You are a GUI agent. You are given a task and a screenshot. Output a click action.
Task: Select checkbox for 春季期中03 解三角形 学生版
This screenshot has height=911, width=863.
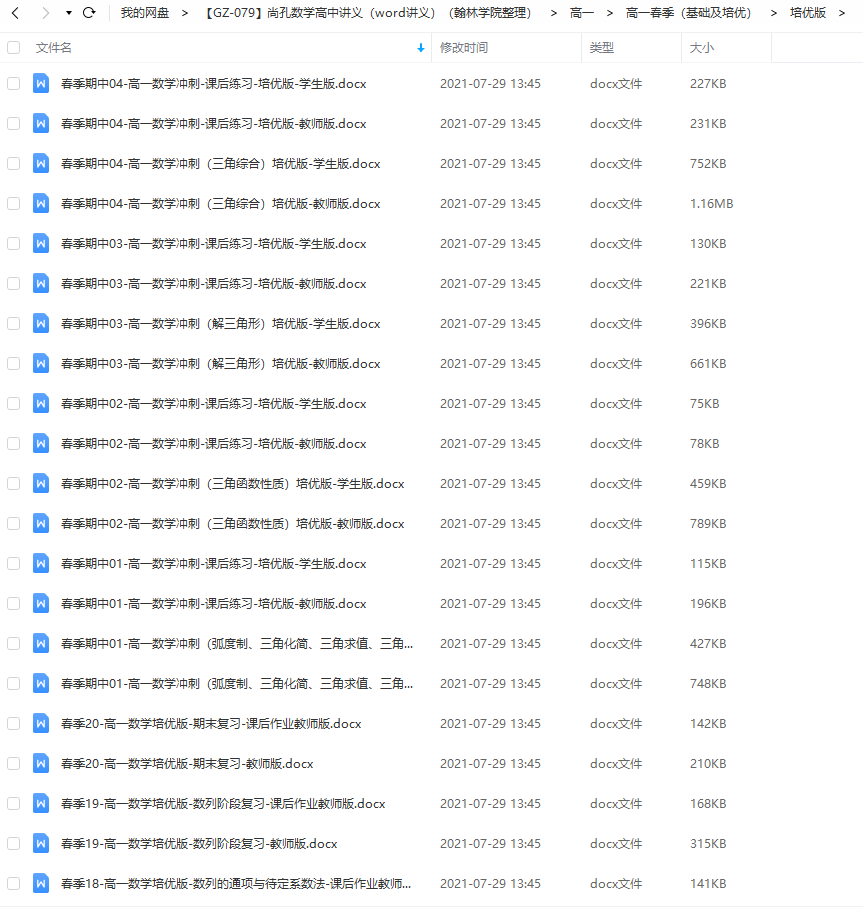tap(13, 324)
